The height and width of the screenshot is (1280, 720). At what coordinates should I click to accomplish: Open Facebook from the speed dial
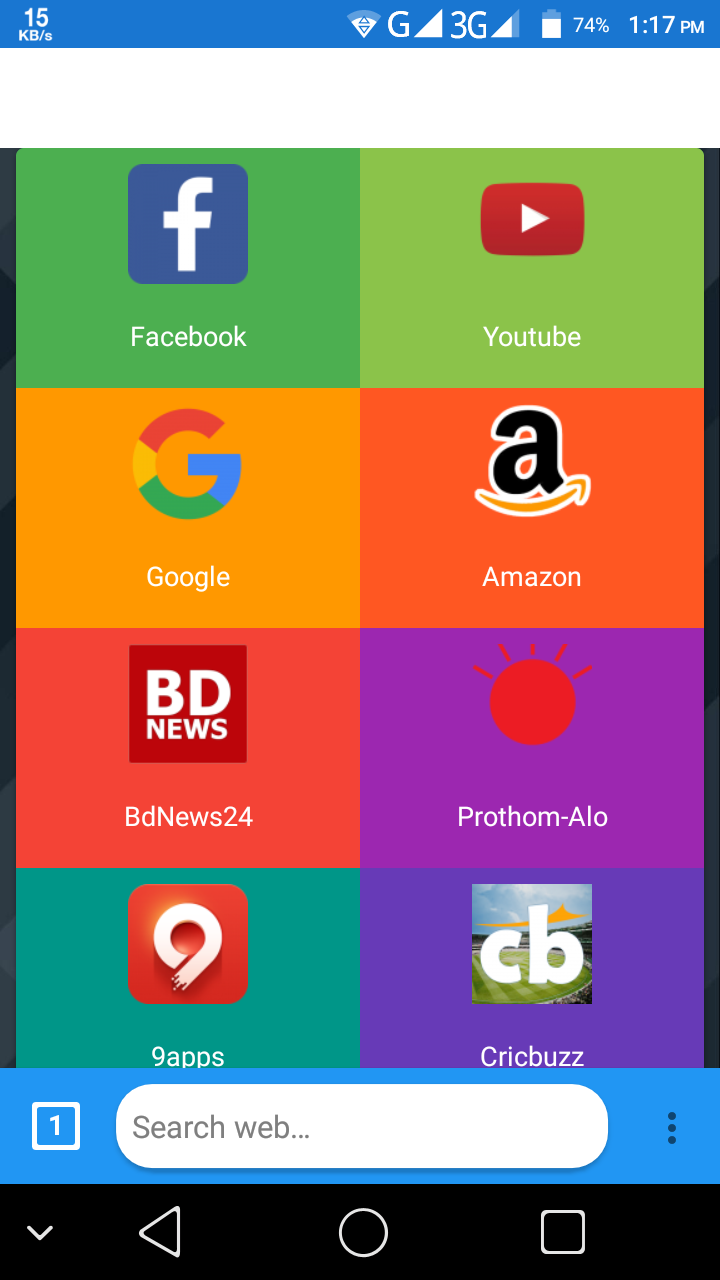[187, 240]
